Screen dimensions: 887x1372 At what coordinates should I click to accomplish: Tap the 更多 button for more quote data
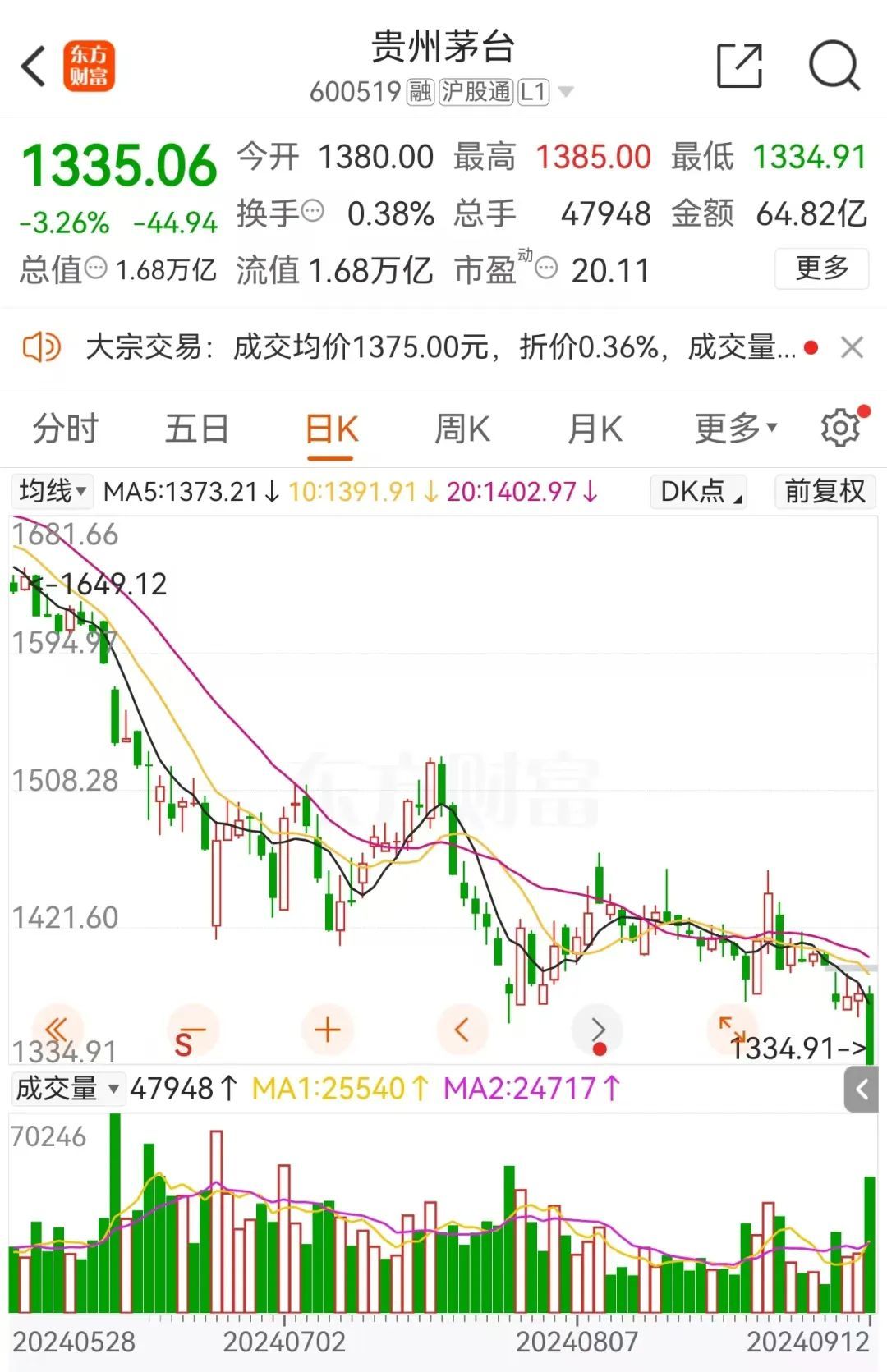point(820,268)
